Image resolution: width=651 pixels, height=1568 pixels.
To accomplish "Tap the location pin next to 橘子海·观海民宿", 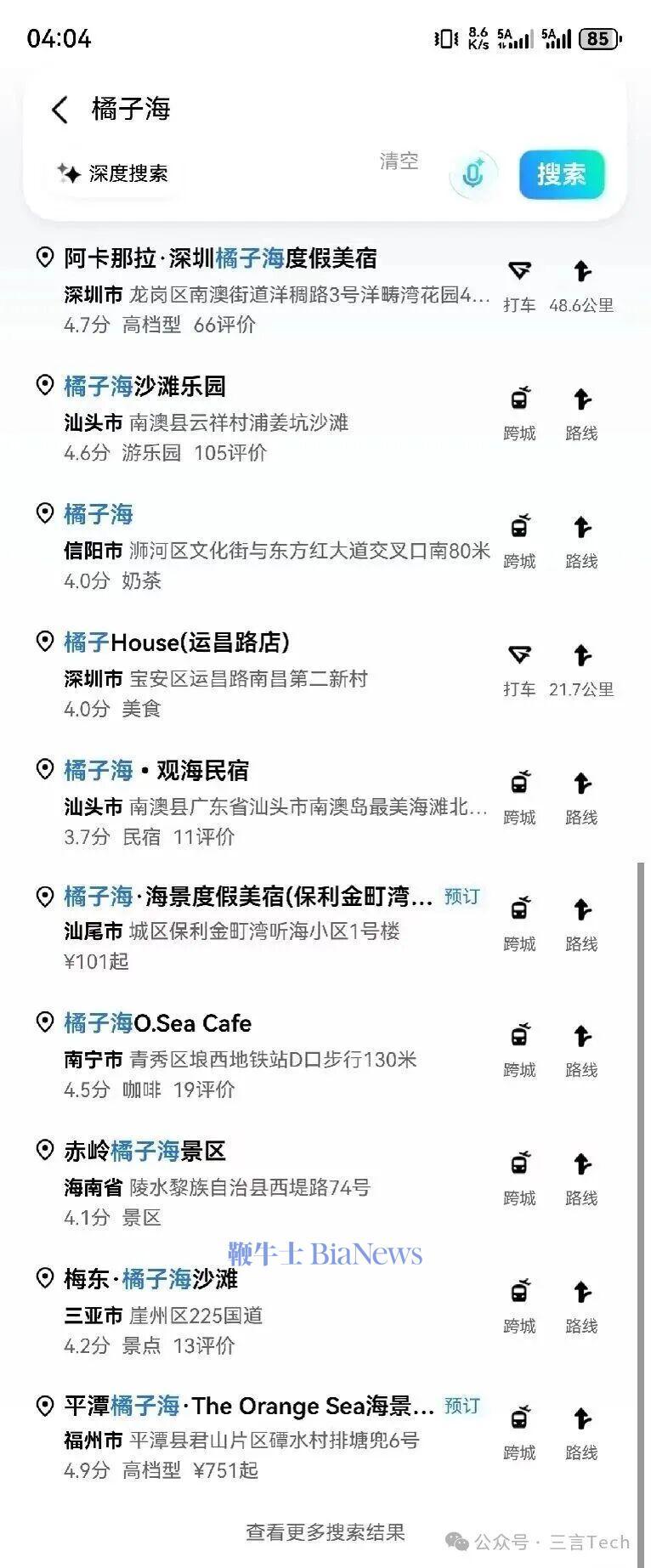I will coord(45,769).
